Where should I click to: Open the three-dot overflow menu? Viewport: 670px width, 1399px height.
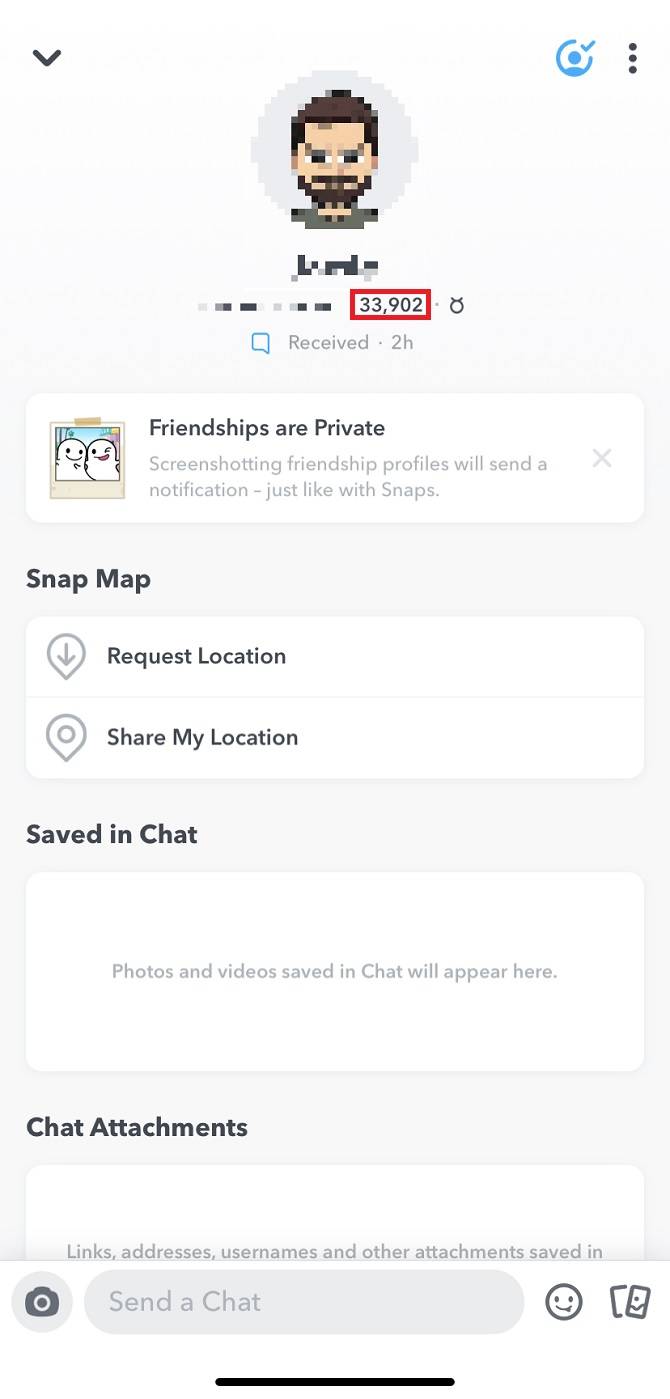(632, 58)
